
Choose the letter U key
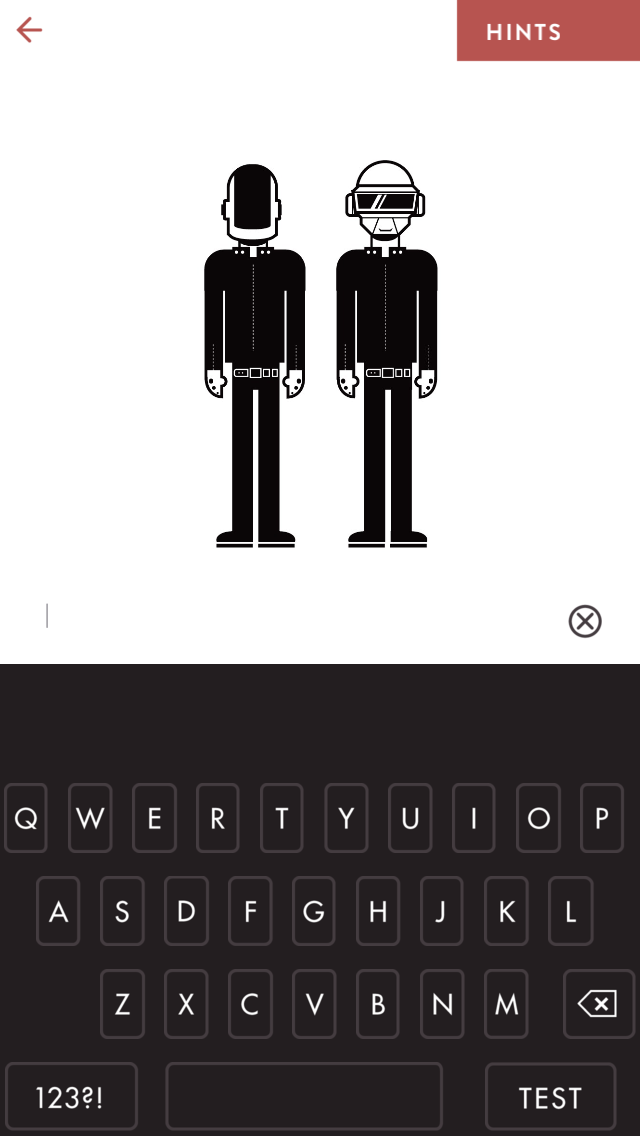[410, 818]
